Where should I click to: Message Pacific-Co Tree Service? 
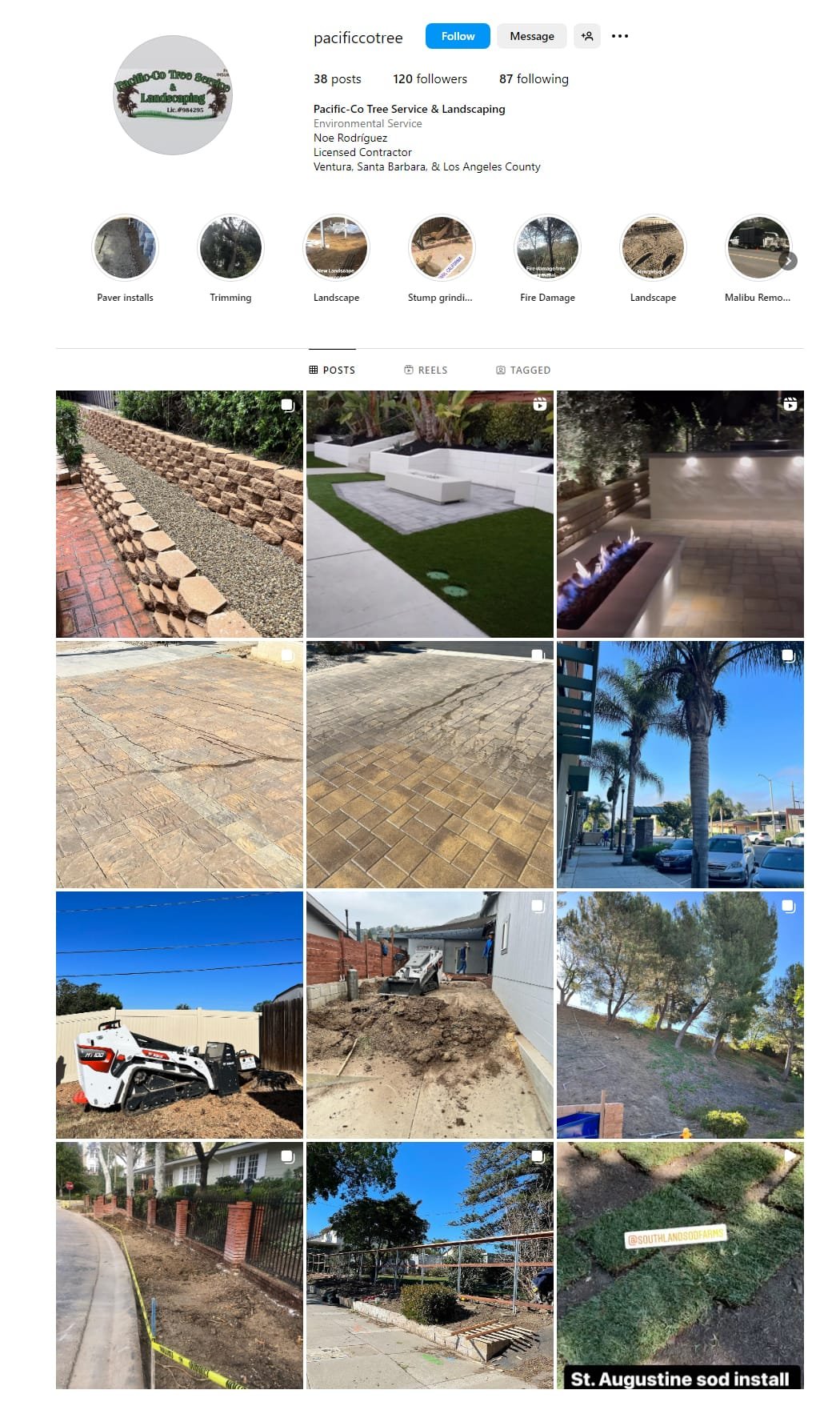click(x=531, y=36)
